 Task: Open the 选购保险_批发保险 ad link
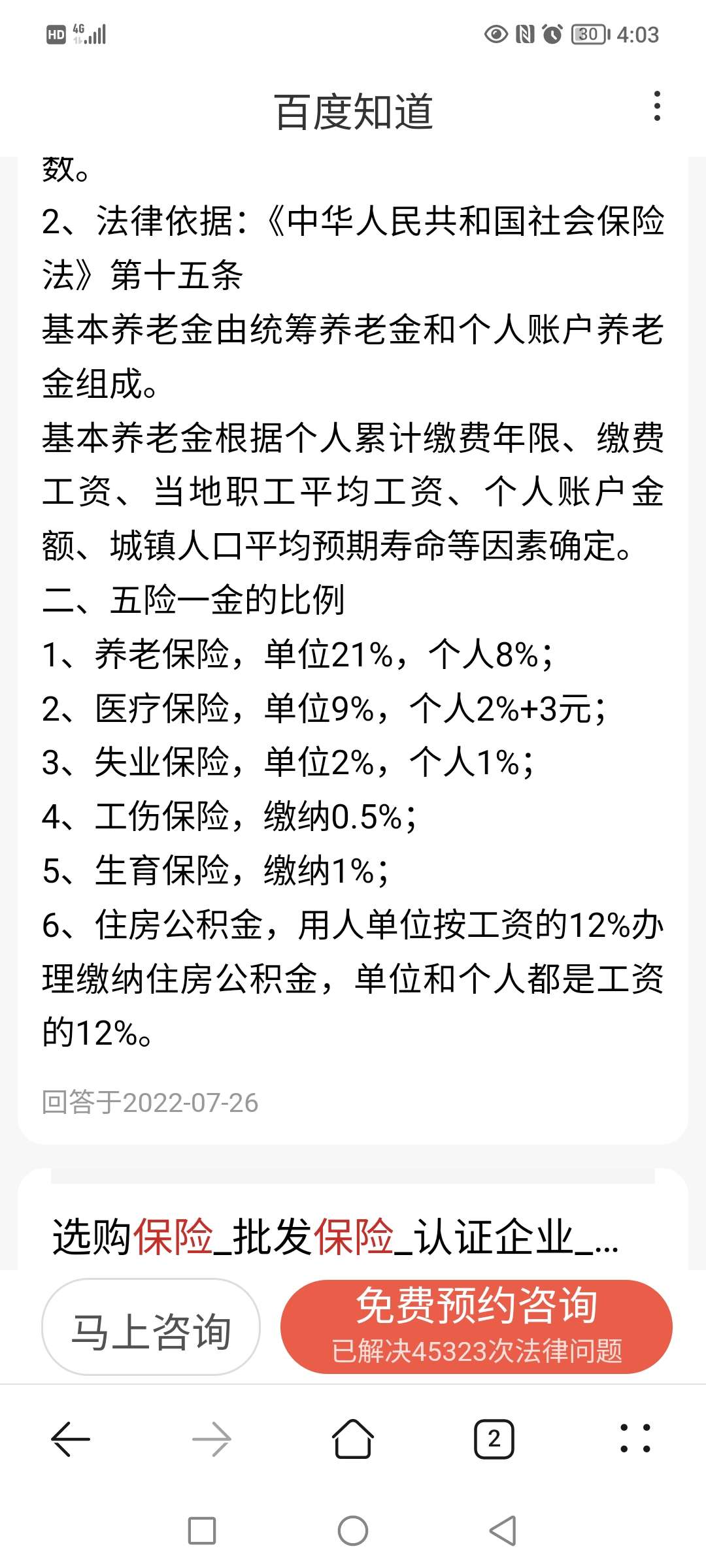point(335,1237)
